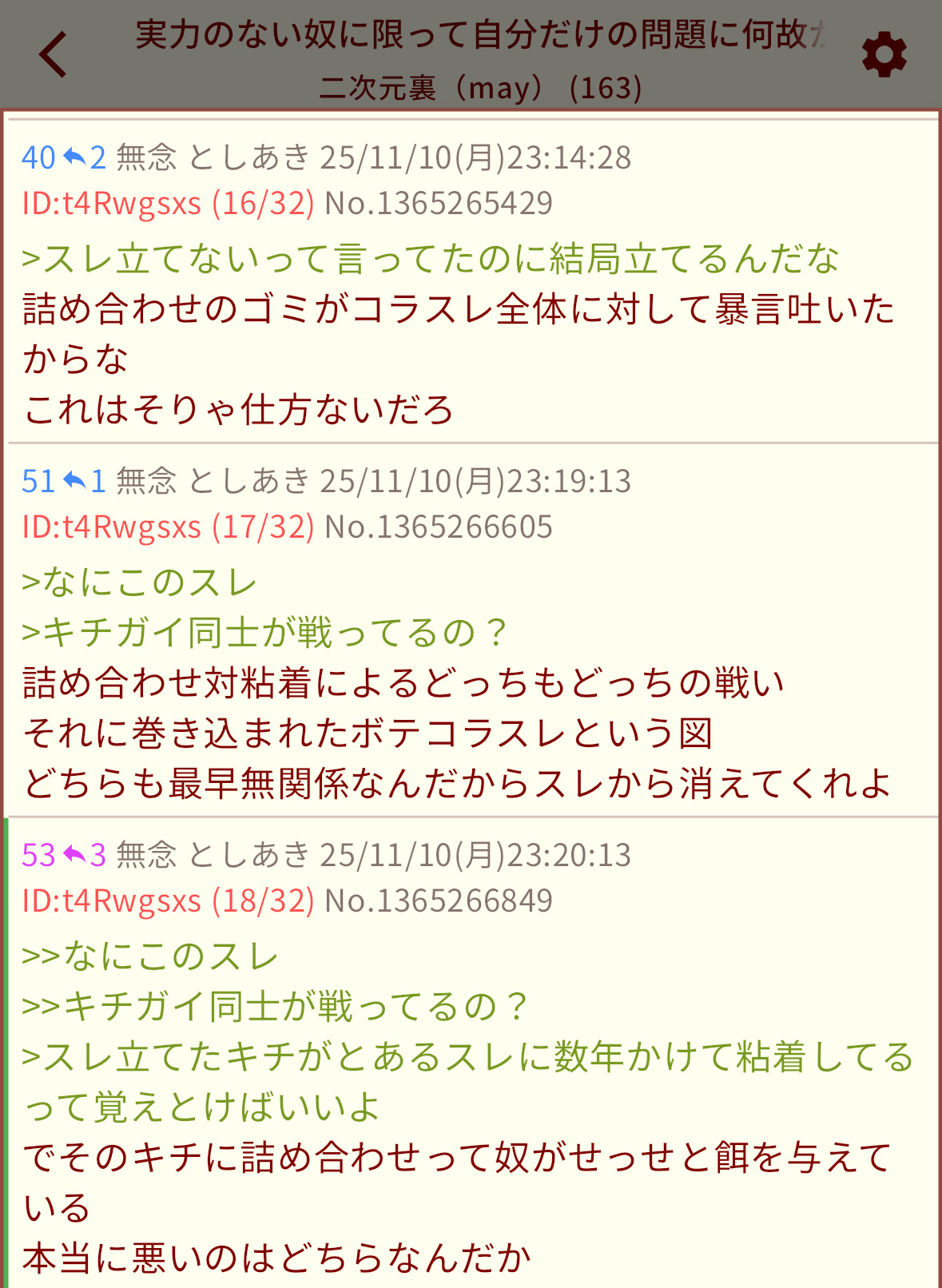The width and height of the screenshot is (942, 1288).
Task: Tap post number No.1365266605
Action: 439,527
